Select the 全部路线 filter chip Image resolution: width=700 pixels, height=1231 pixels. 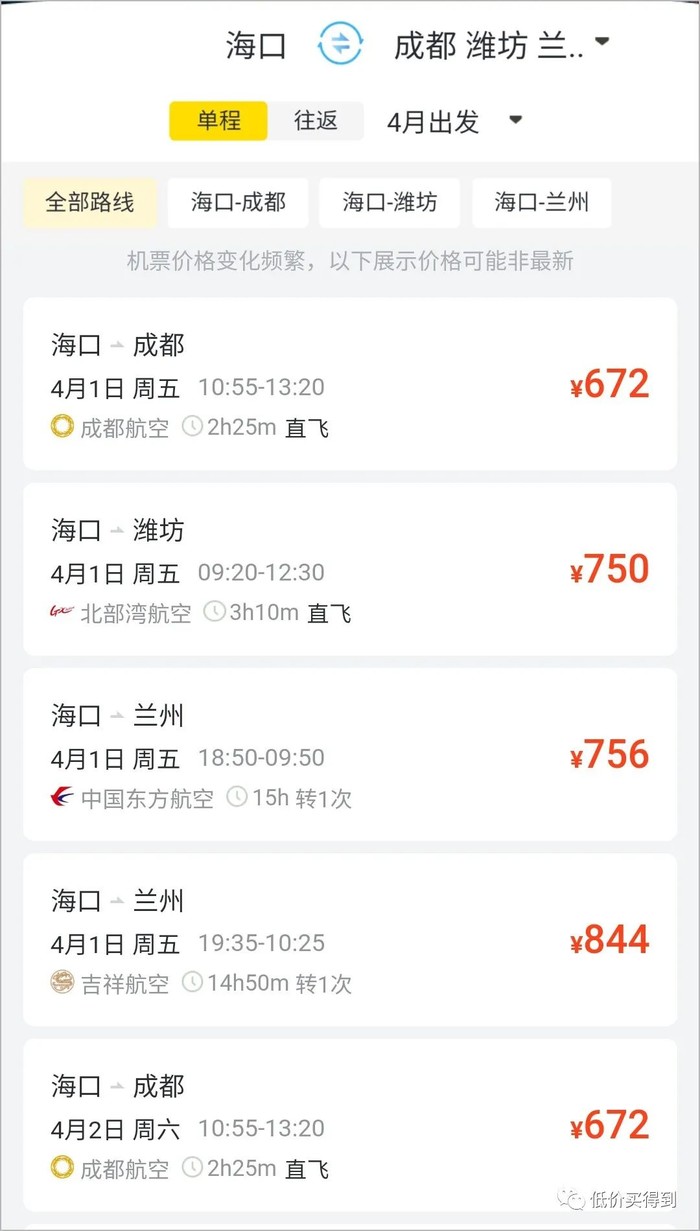[90, 203]
